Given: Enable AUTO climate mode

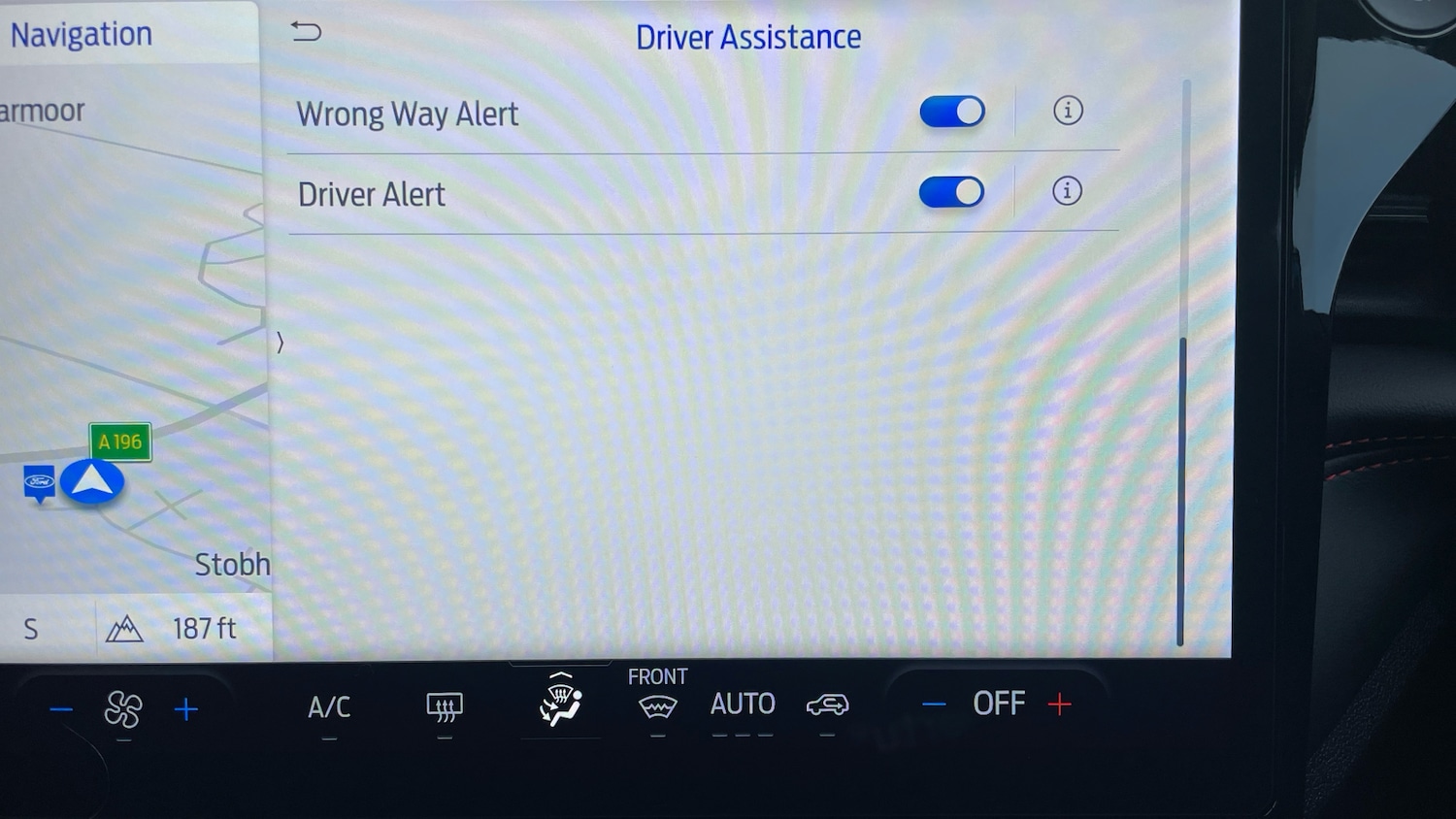Looking at the screenshot, I should (x=743, y=704).
